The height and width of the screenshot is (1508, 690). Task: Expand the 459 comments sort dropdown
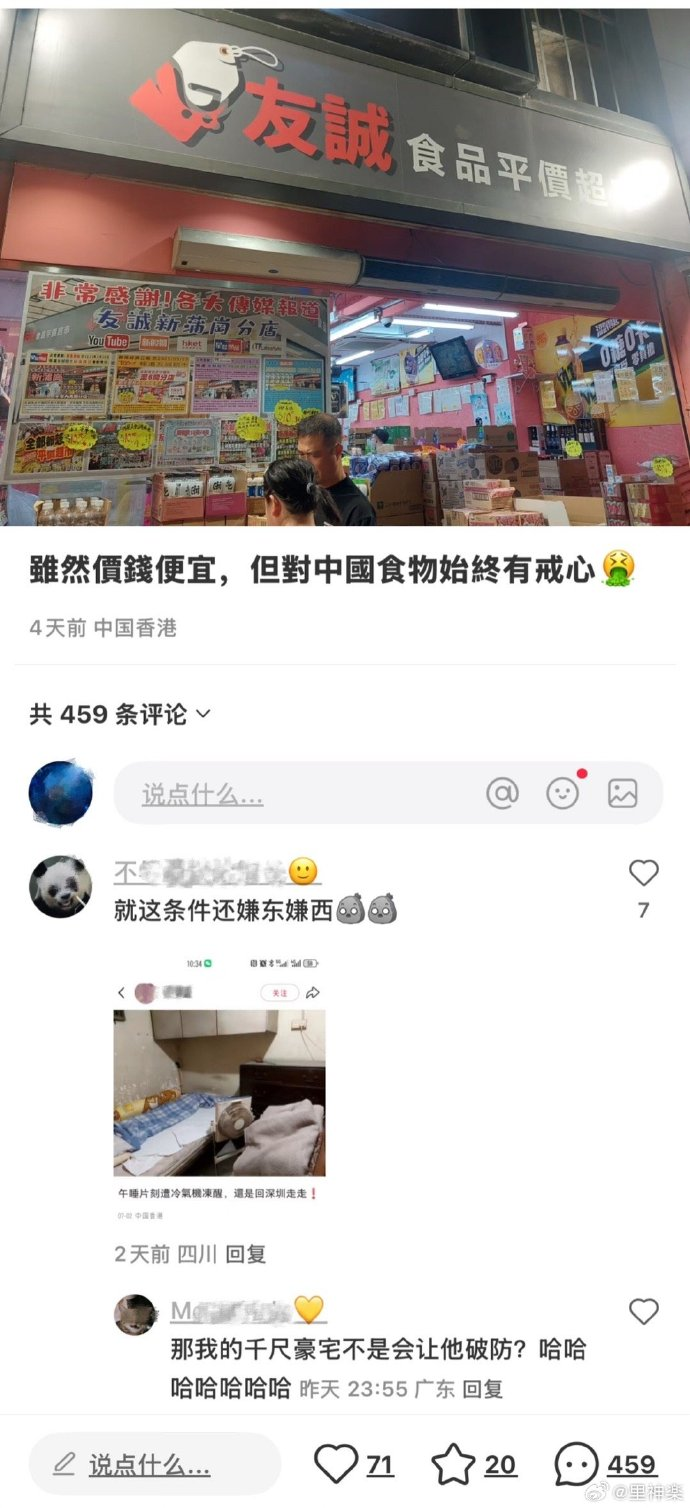(203, 714)
